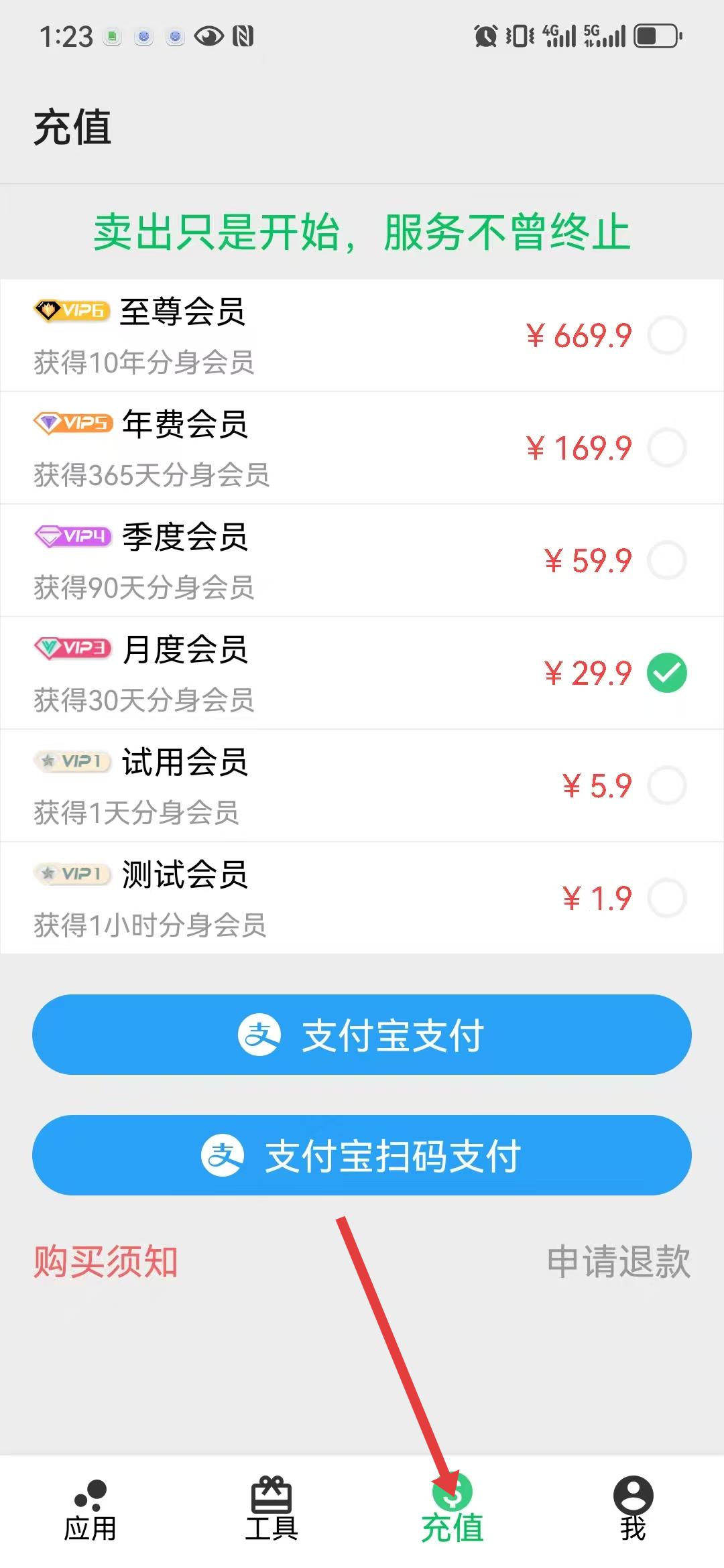Open the 购买须知 link
This screenshot has height=1568, width=724.
click(106, 1262)
